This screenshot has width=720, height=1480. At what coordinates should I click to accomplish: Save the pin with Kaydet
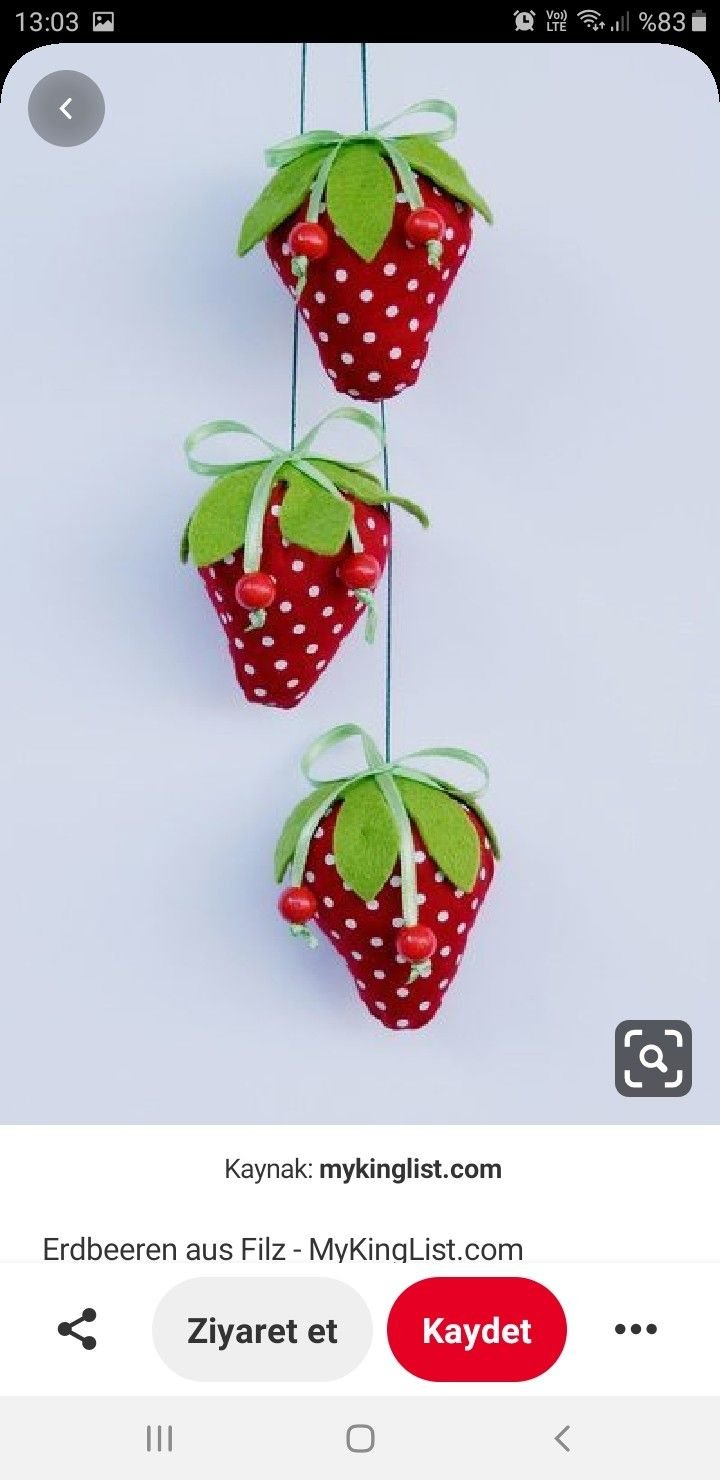(477, 1330)
